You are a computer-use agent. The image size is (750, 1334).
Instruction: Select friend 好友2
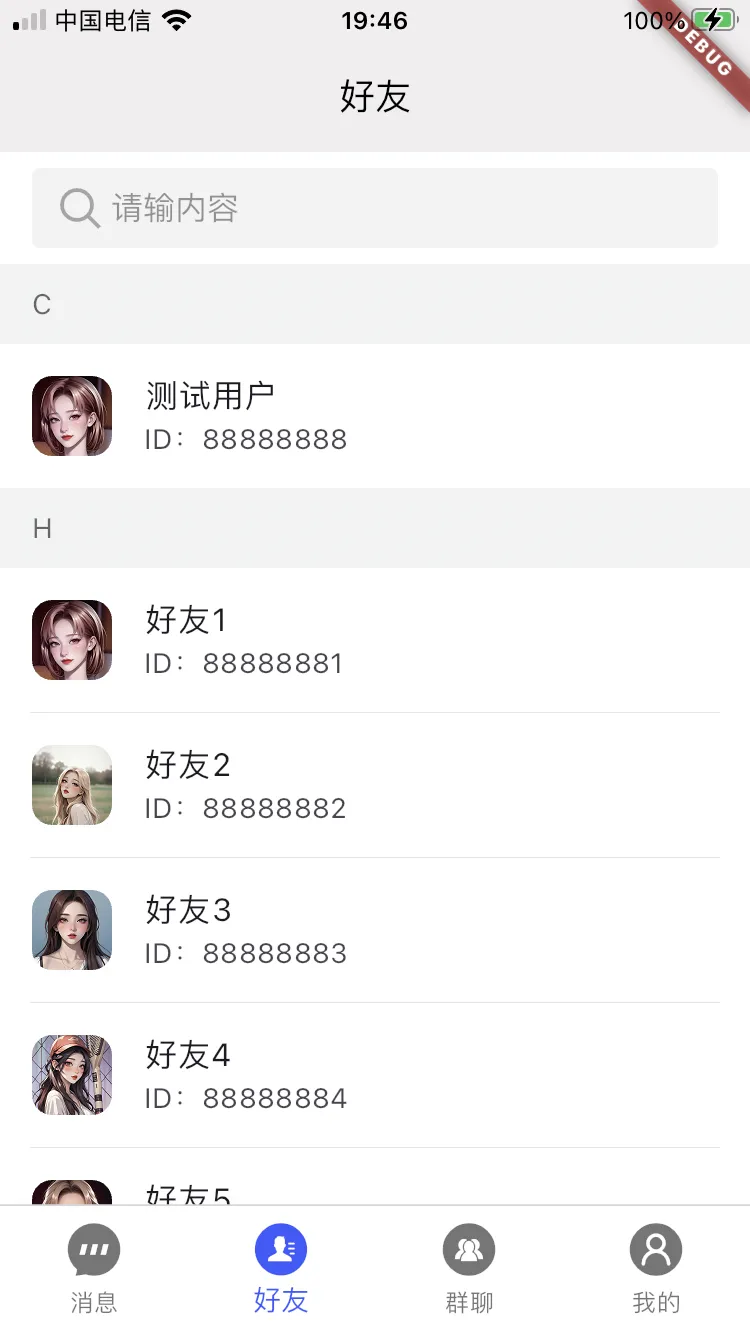pyautogui.click(x=375, y=785)
